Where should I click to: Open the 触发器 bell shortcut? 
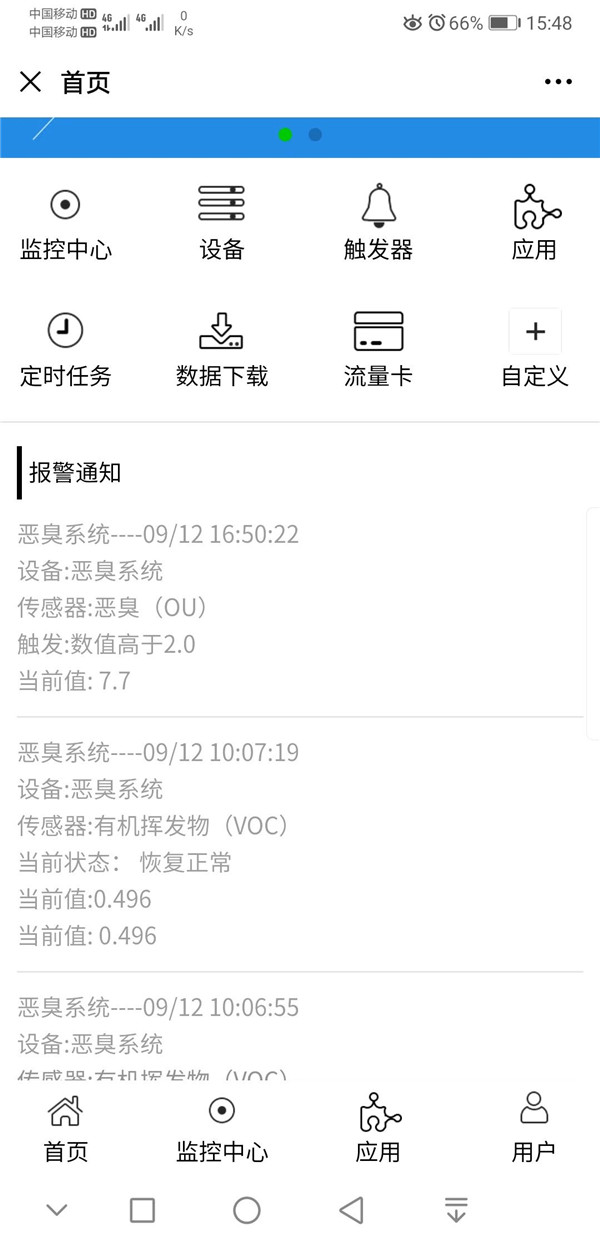pyautogui.click(x=378, y=223)
